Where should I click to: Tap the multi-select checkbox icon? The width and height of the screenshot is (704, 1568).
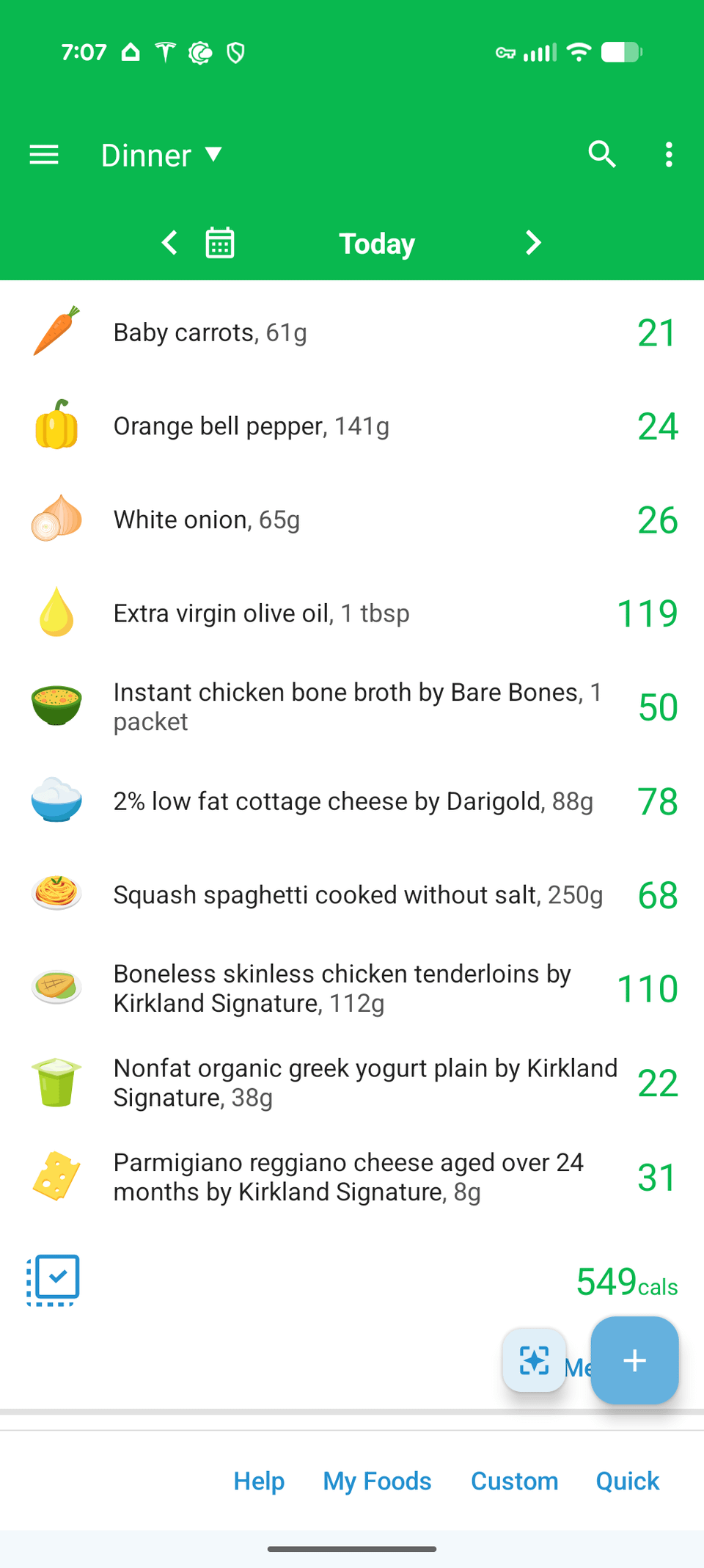coord(54,1280)
